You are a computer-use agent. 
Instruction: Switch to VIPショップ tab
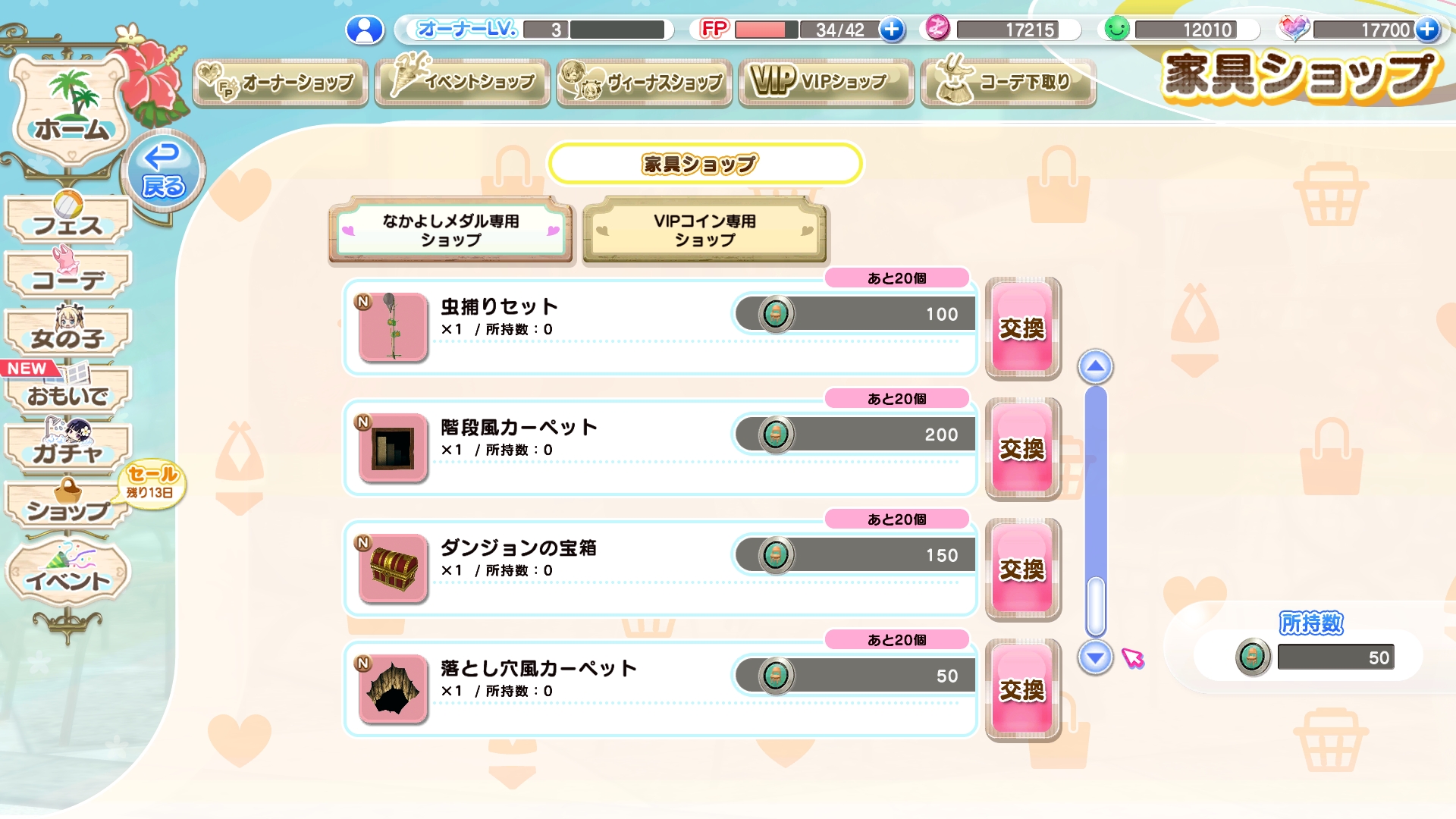click(x=827, y=82)
